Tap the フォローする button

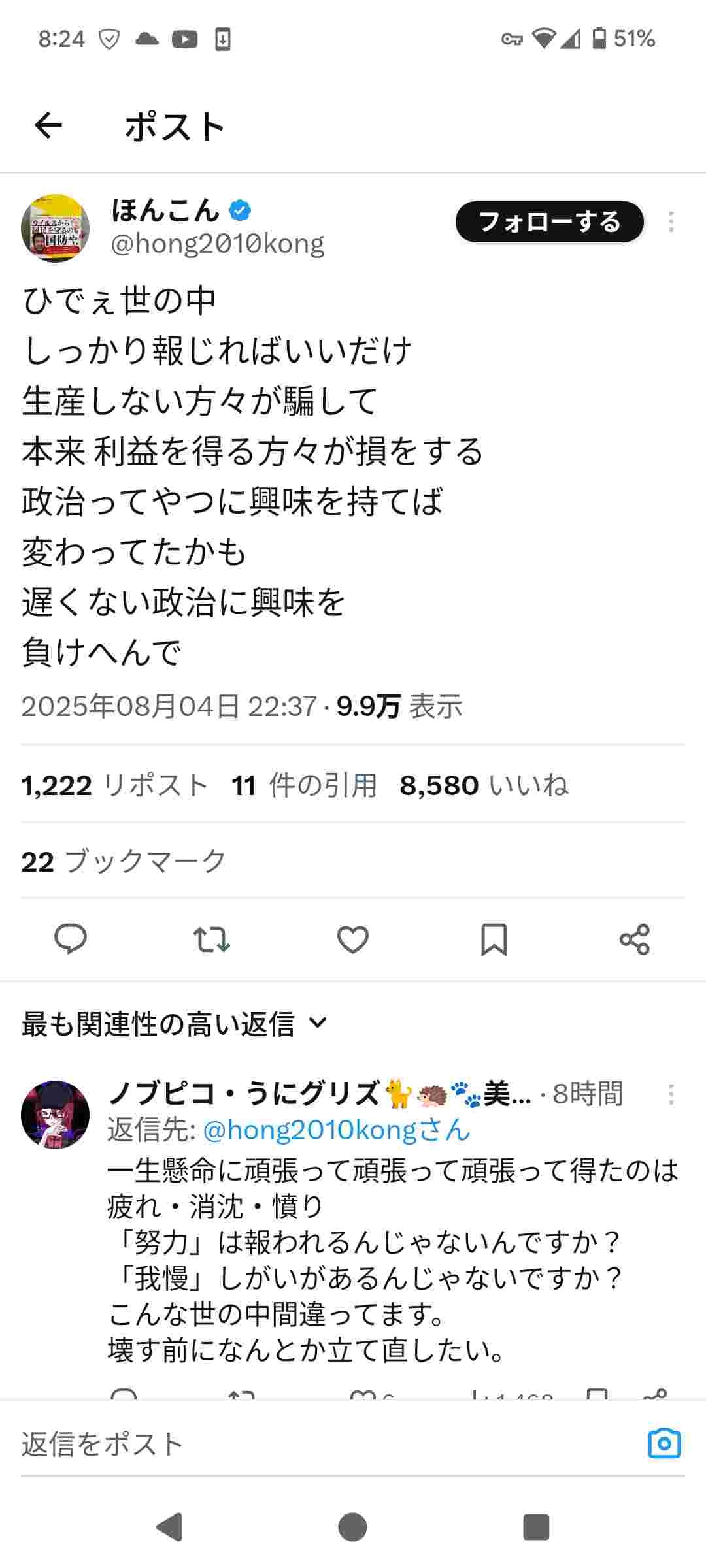tap(549, 222)
